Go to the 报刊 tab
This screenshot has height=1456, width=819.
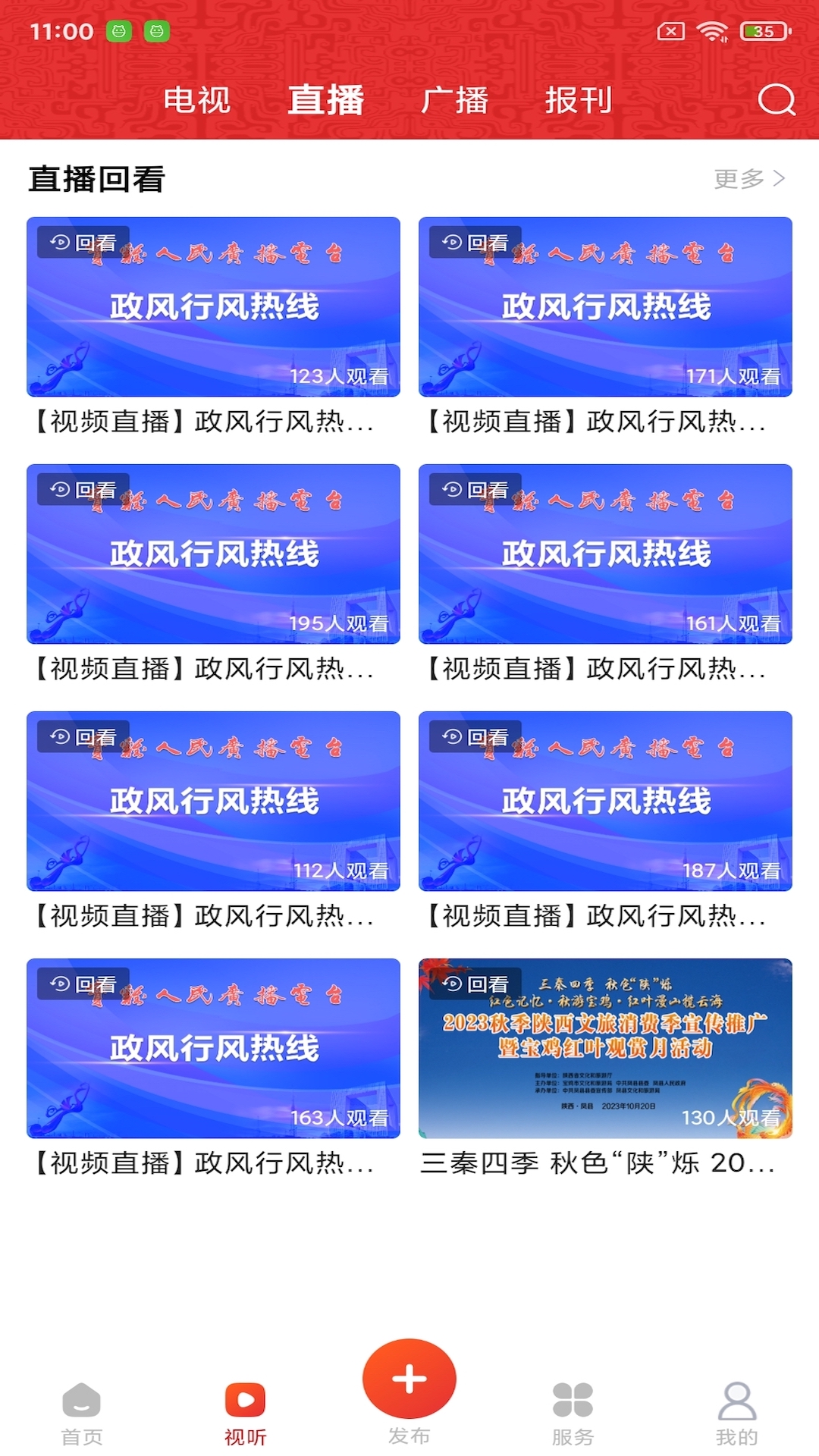[578, 100]
